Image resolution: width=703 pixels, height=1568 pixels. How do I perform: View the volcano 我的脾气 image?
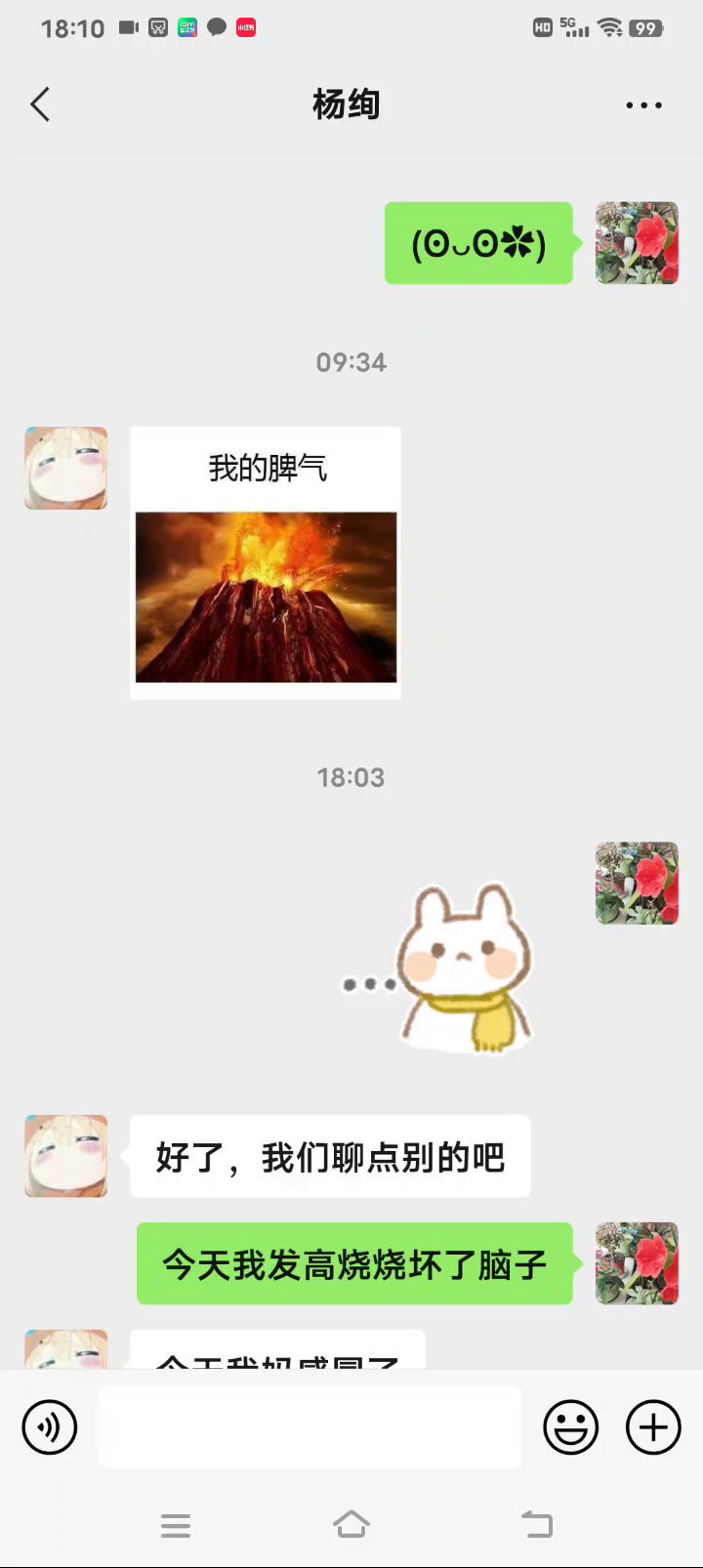click(266, 563)
